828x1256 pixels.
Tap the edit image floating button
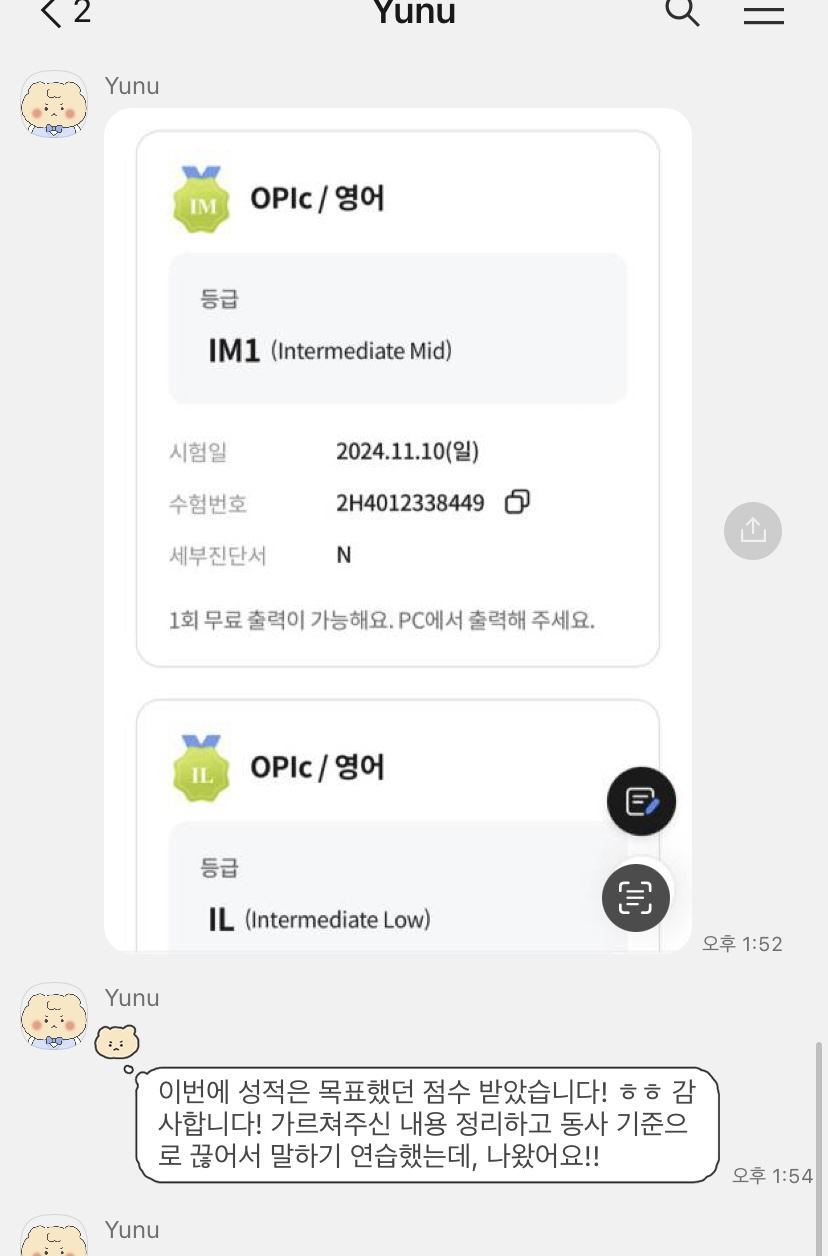(x=641, y=801)
